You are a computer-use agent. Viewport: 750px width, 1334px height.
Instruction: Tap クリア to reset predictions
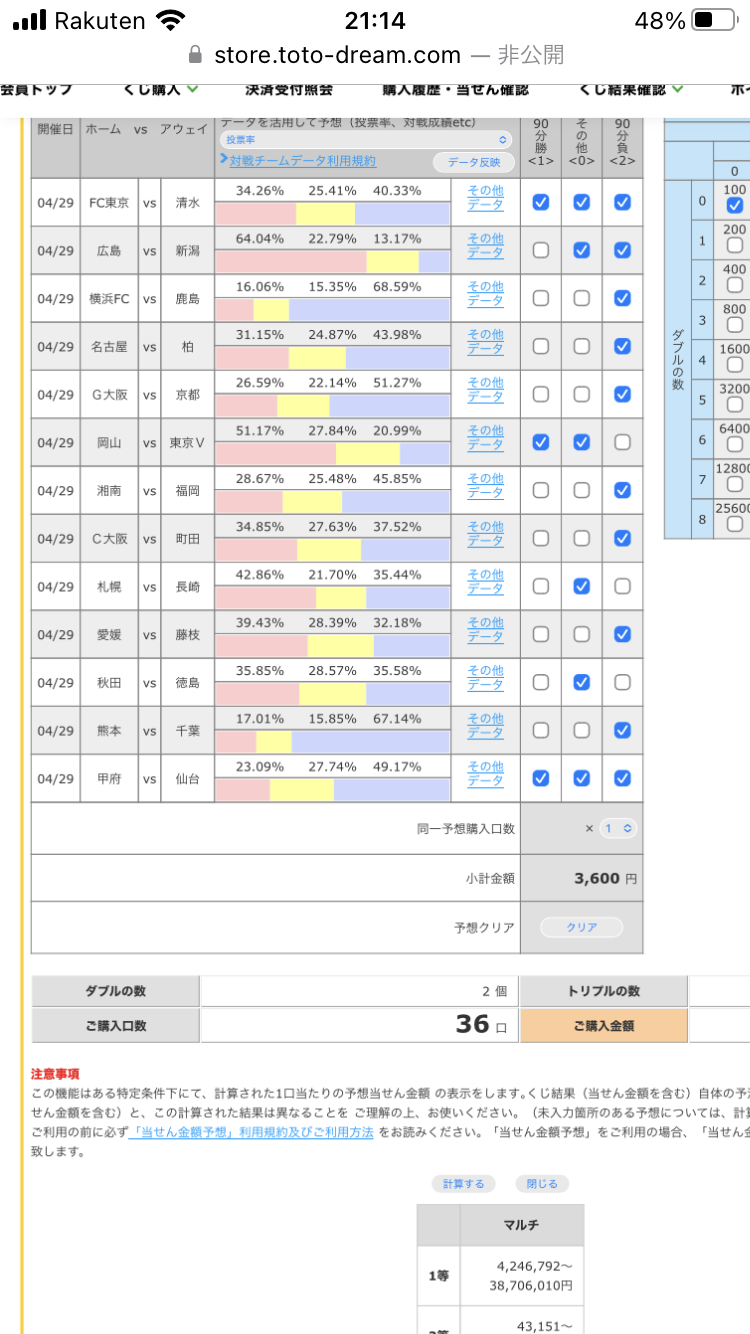pos(581,927)
